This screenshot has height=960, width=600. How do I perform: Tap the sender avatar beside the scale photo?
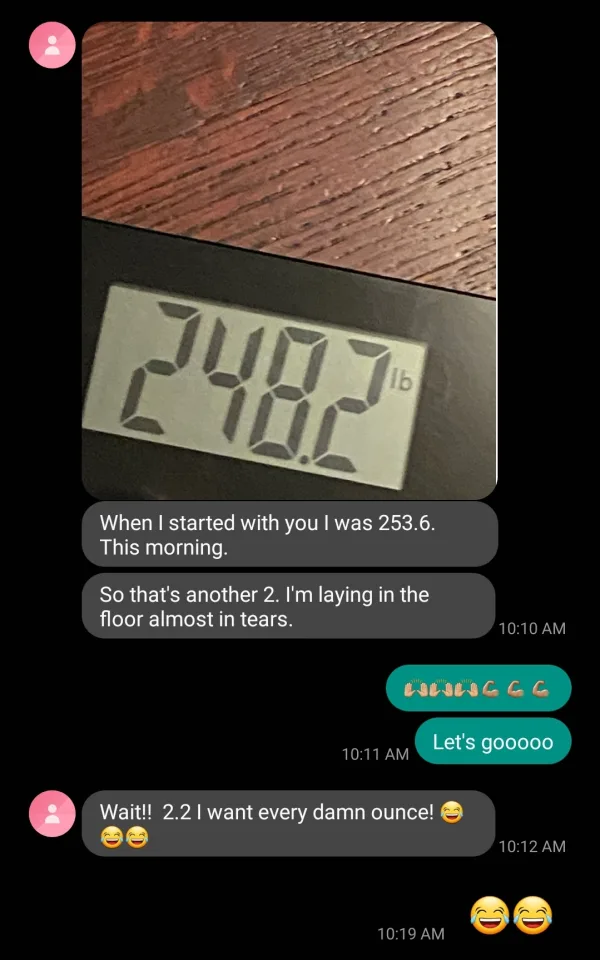coord(53,45)
